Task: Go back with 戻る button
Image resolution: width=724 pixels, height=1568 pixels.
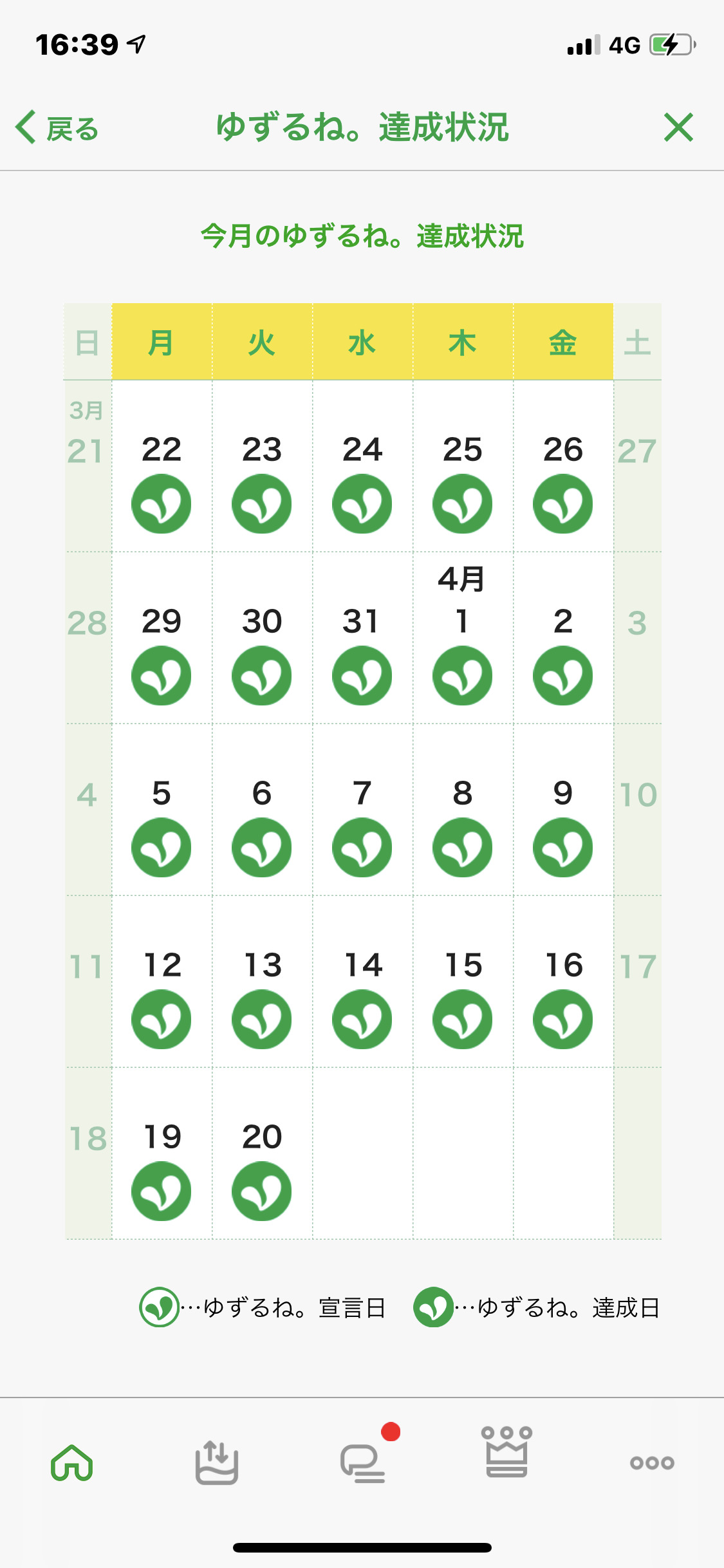Action: 57,127
